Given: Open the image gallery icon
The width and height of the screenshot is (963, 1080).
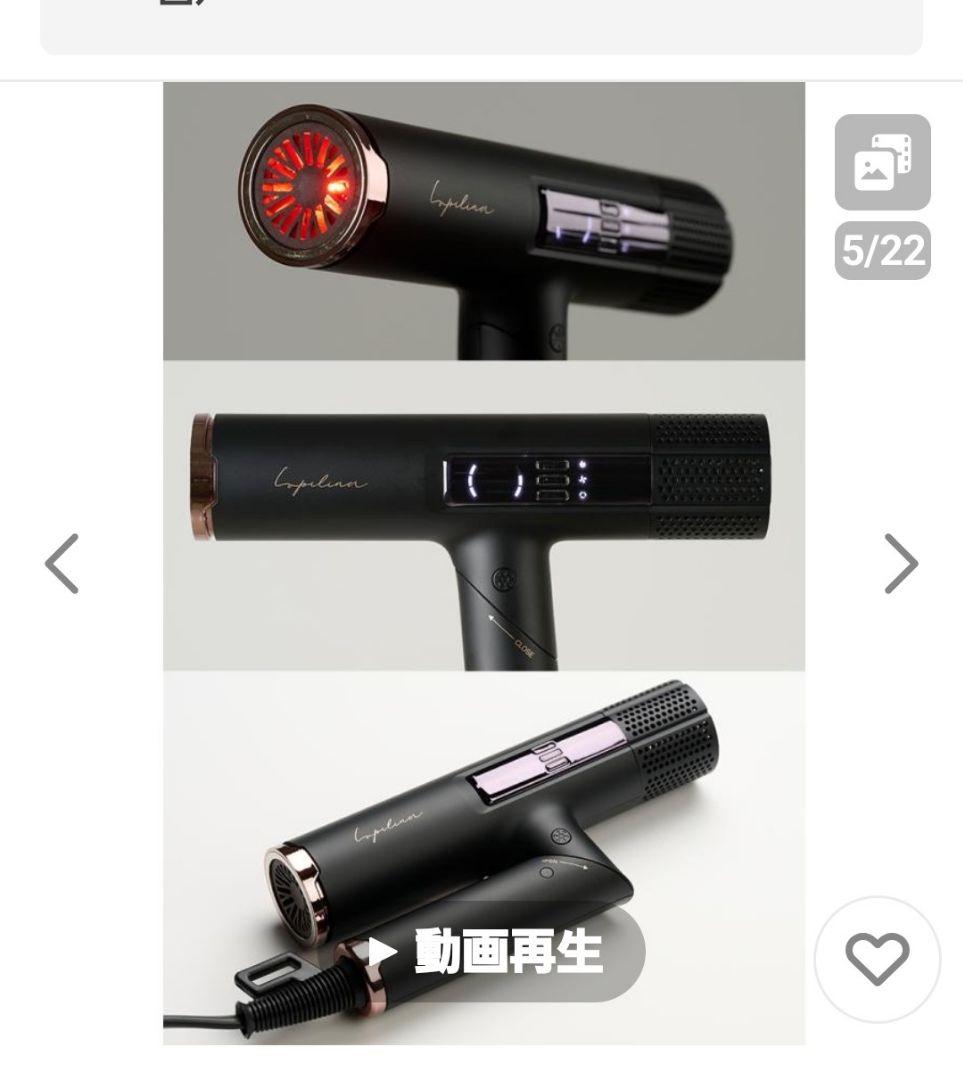Looking at the screenshot, I should tap(882, 163).
